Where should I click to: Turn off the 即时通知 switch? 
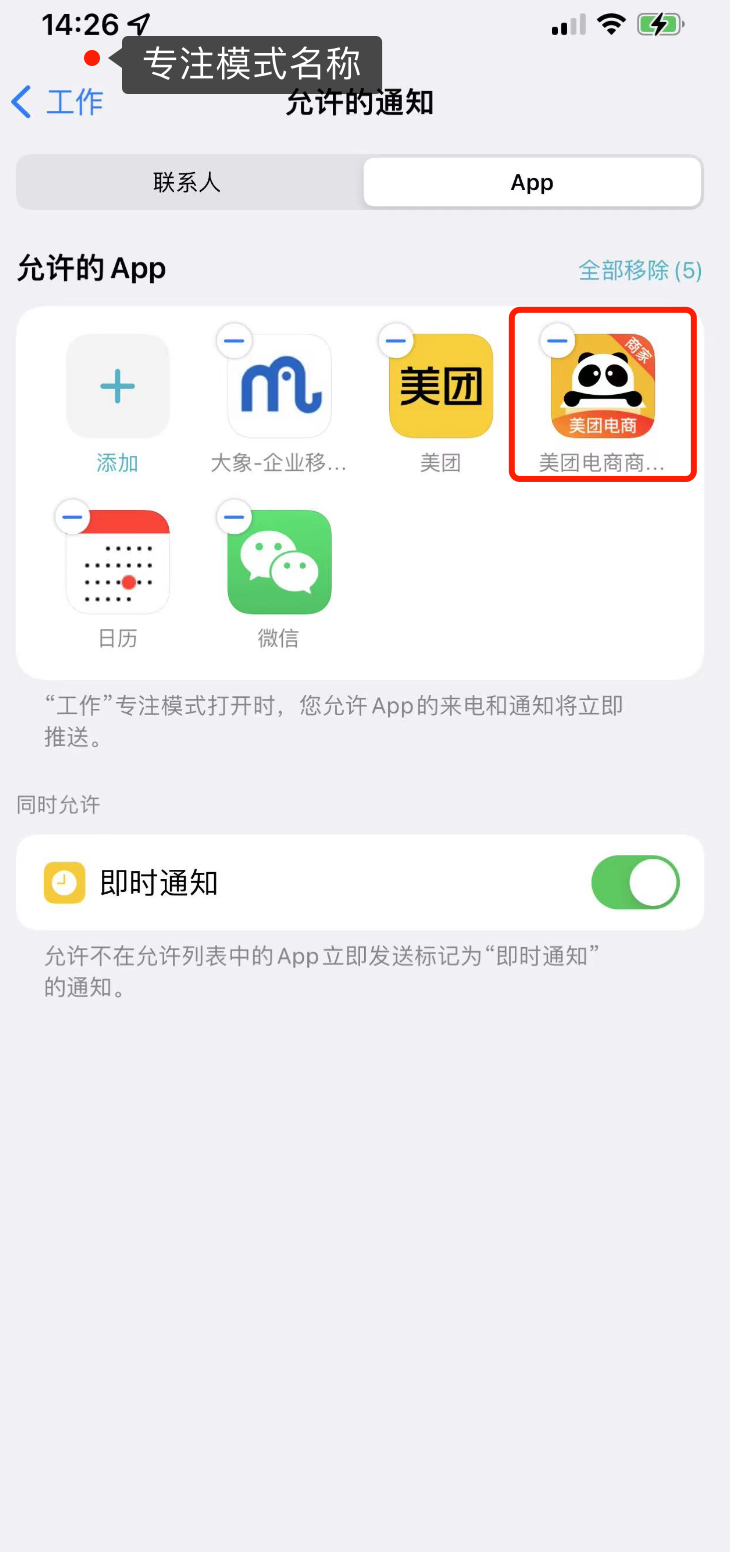635,883
